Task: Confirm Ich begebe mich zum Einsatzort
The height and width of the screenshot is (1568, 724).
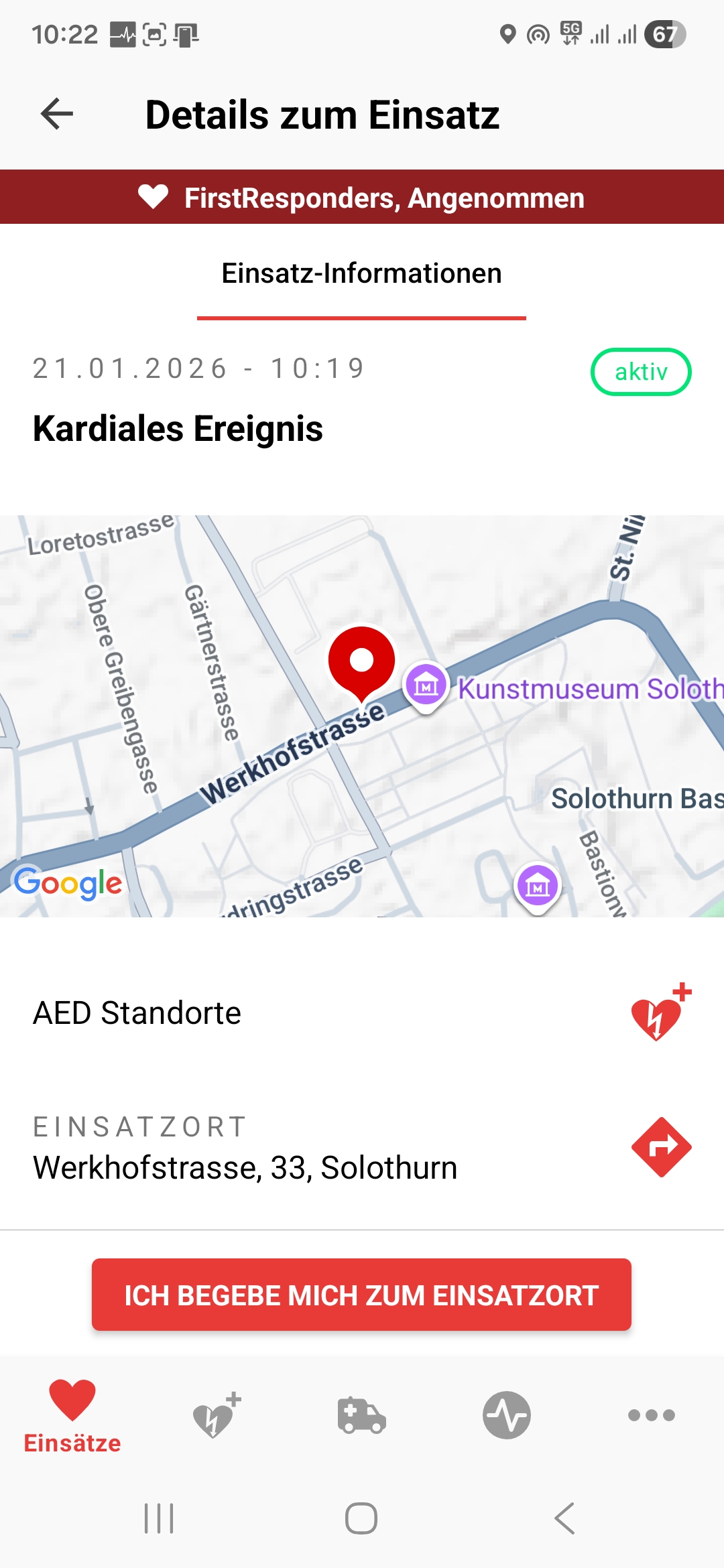Action: click(x=361, y=1295)
